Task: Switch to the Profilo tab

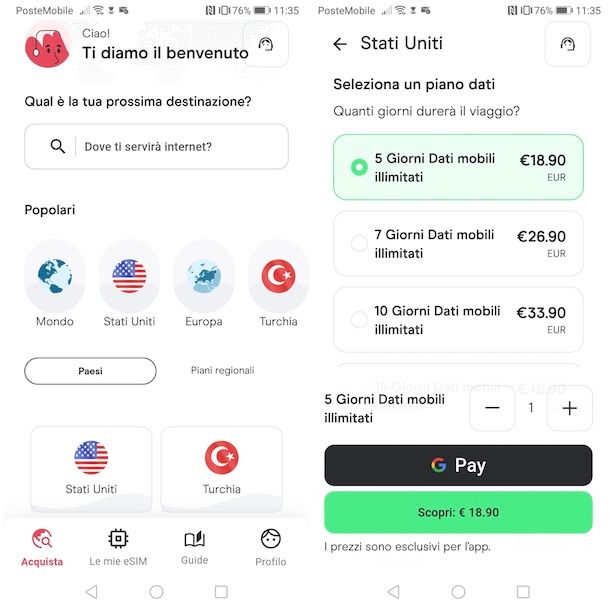Action: click(x=270, y=547)
